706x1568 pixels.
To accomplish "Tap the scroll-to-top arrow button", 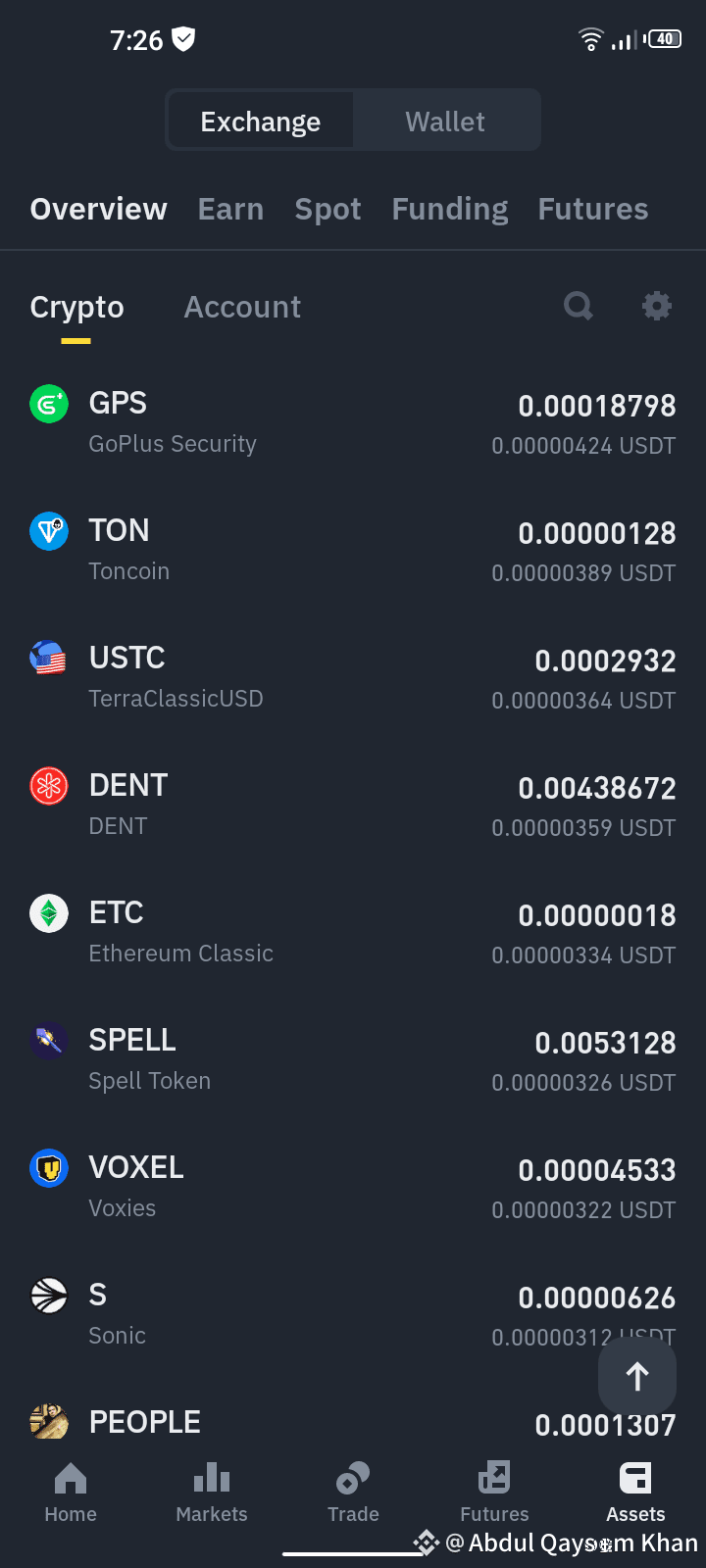I will [636, 1376].
